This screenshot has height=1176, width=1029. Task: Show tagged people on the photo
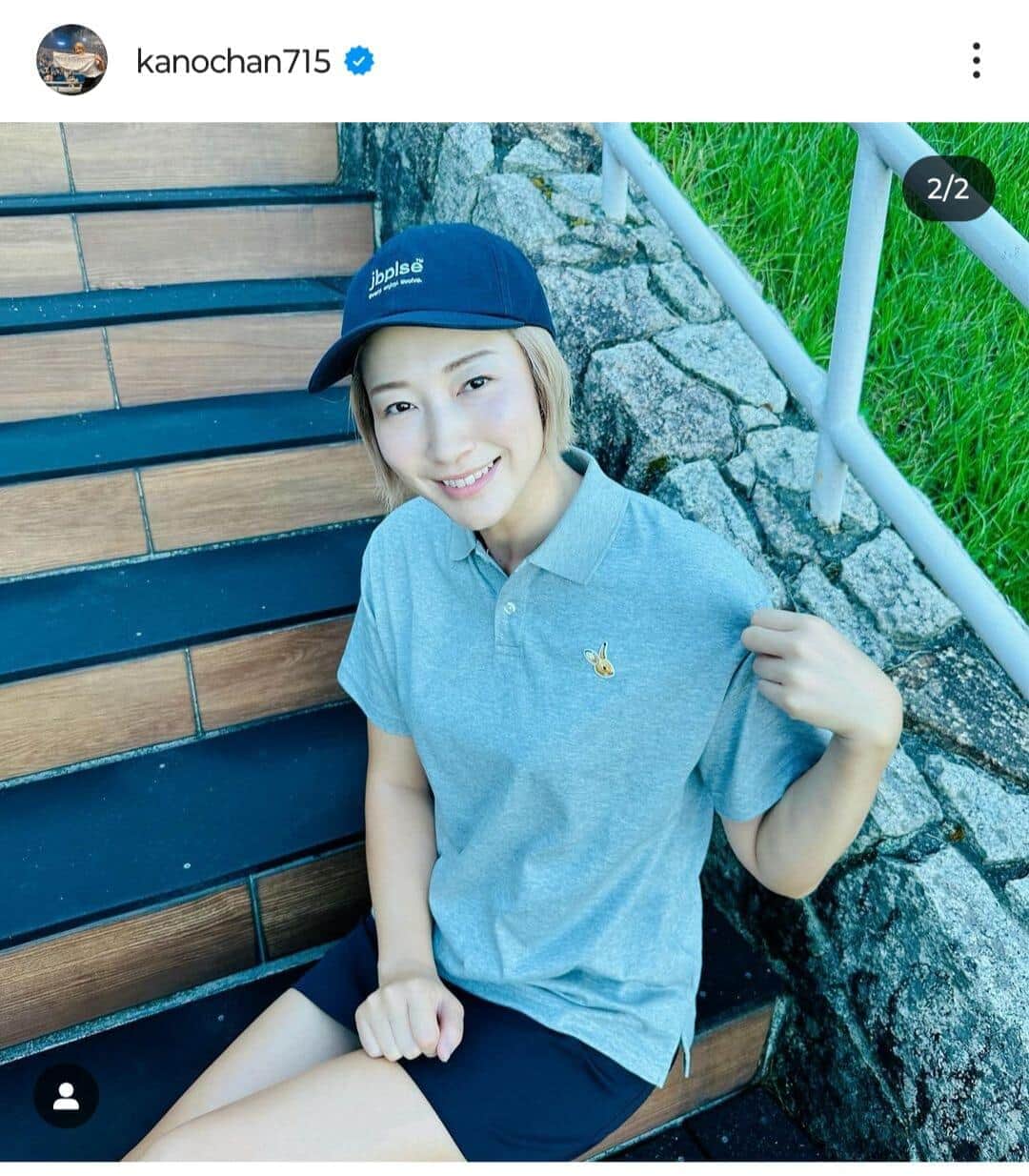[x=66, y=1096]
